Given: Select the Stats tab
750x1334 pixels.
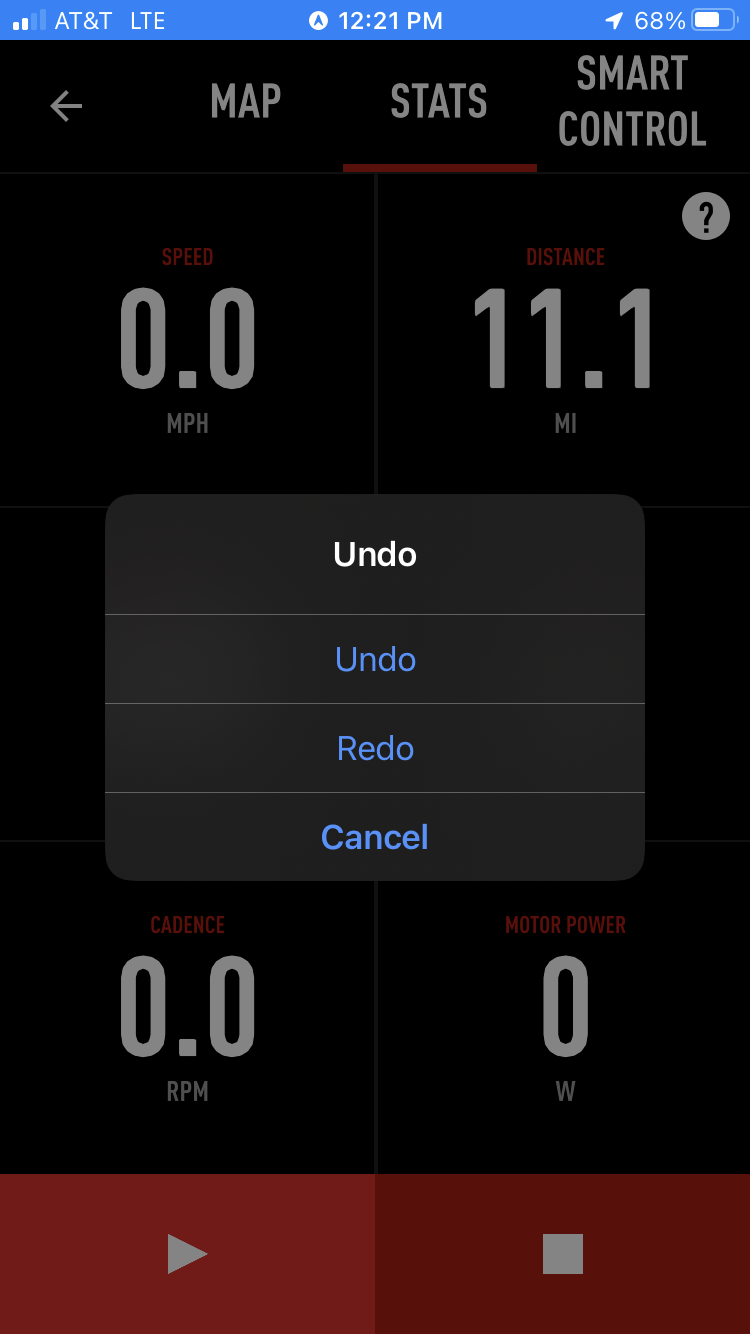Looking at the screenshot, I should (439, 102).
